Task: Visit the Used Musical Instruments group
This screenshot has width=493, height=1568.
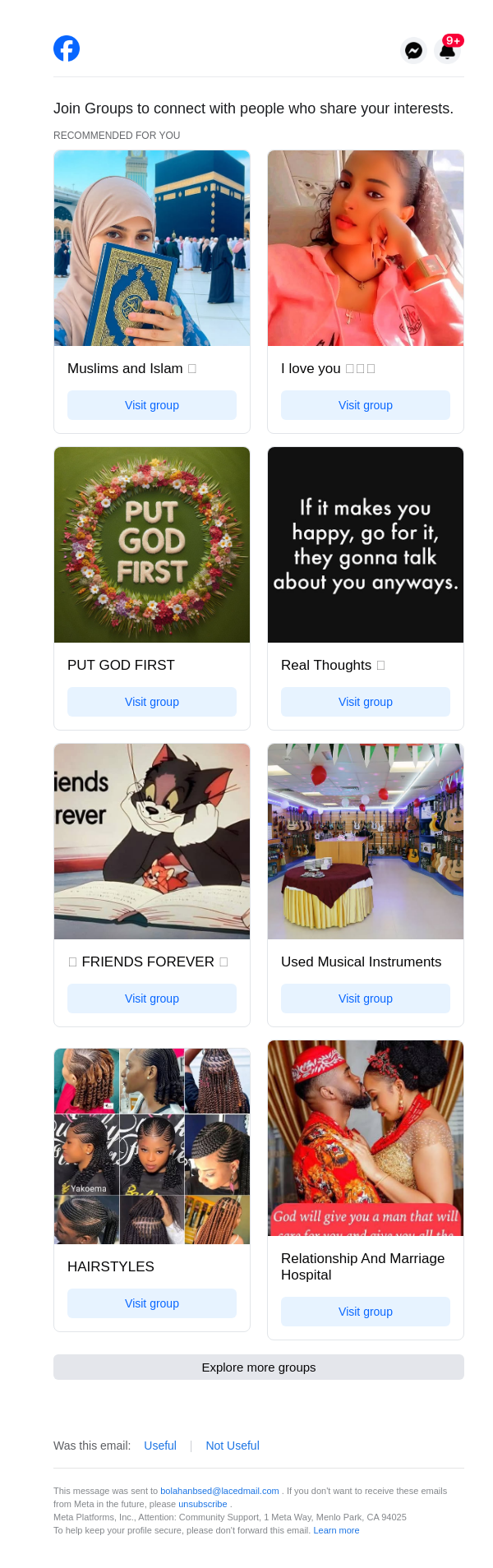Action: click(366, 998)
